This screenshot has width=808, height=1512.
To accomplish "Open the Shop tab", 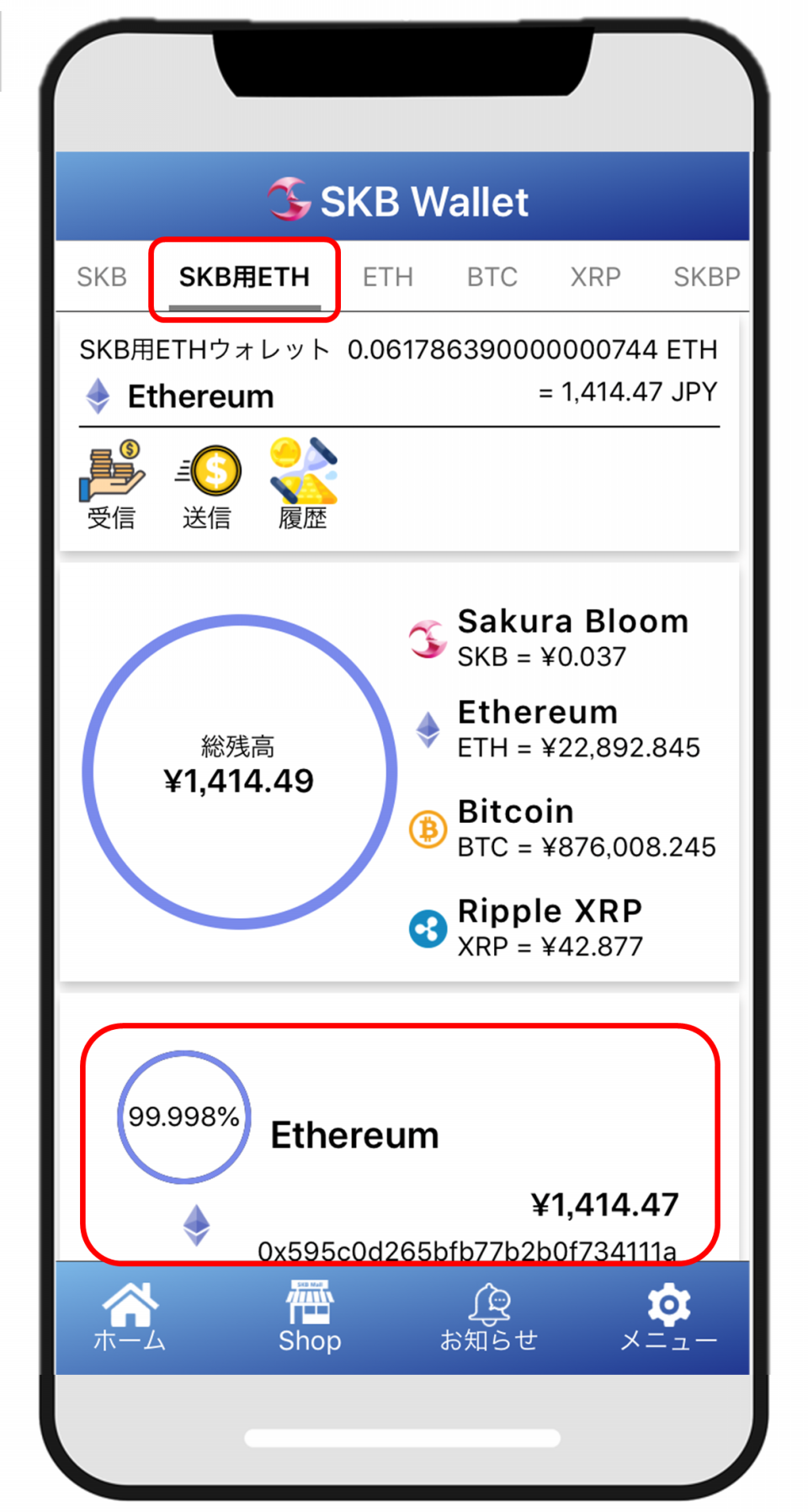I will coord(310,1317).
